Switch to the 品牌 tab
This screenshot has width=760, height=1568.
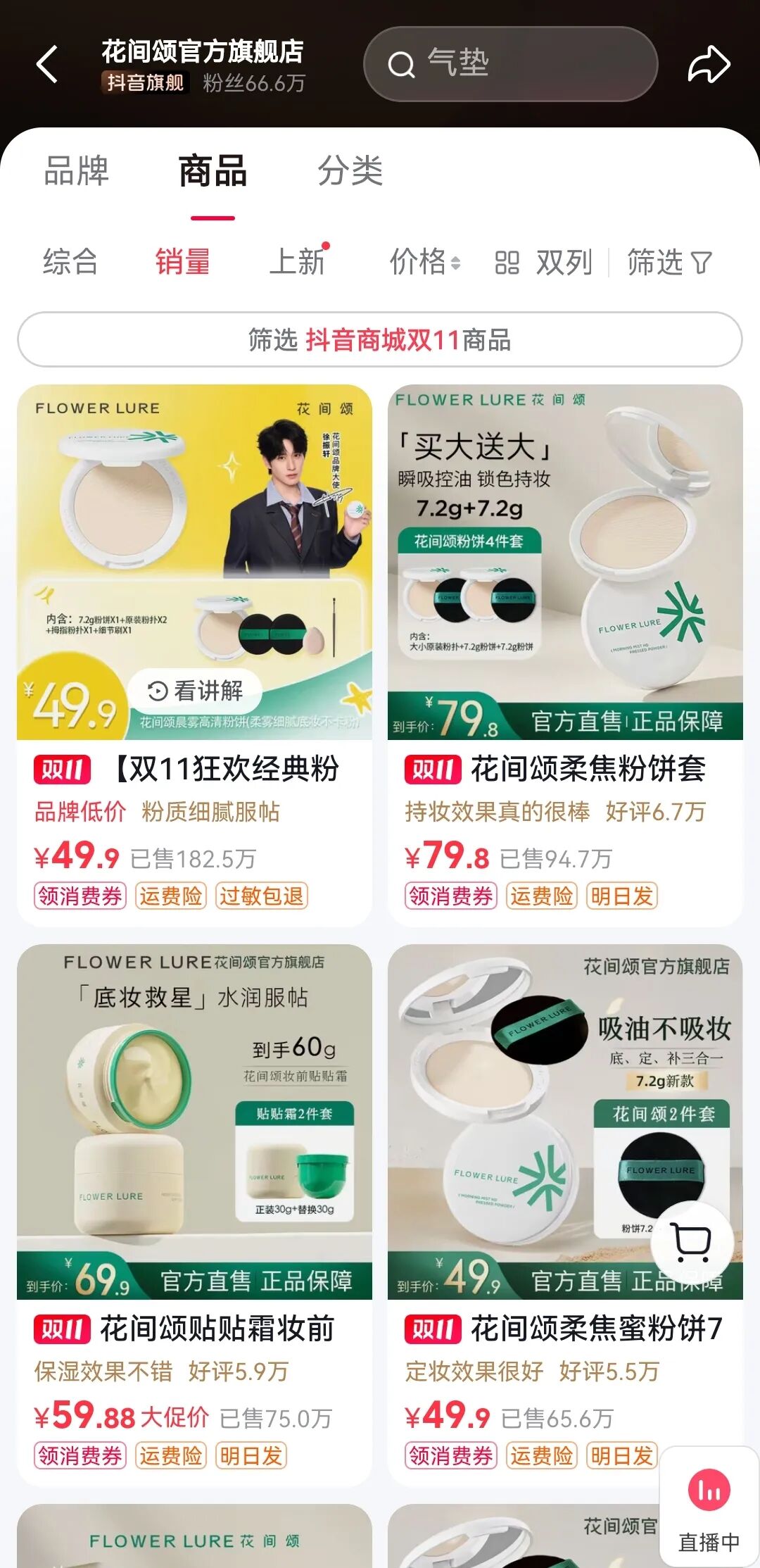click(x=76, y=171)
